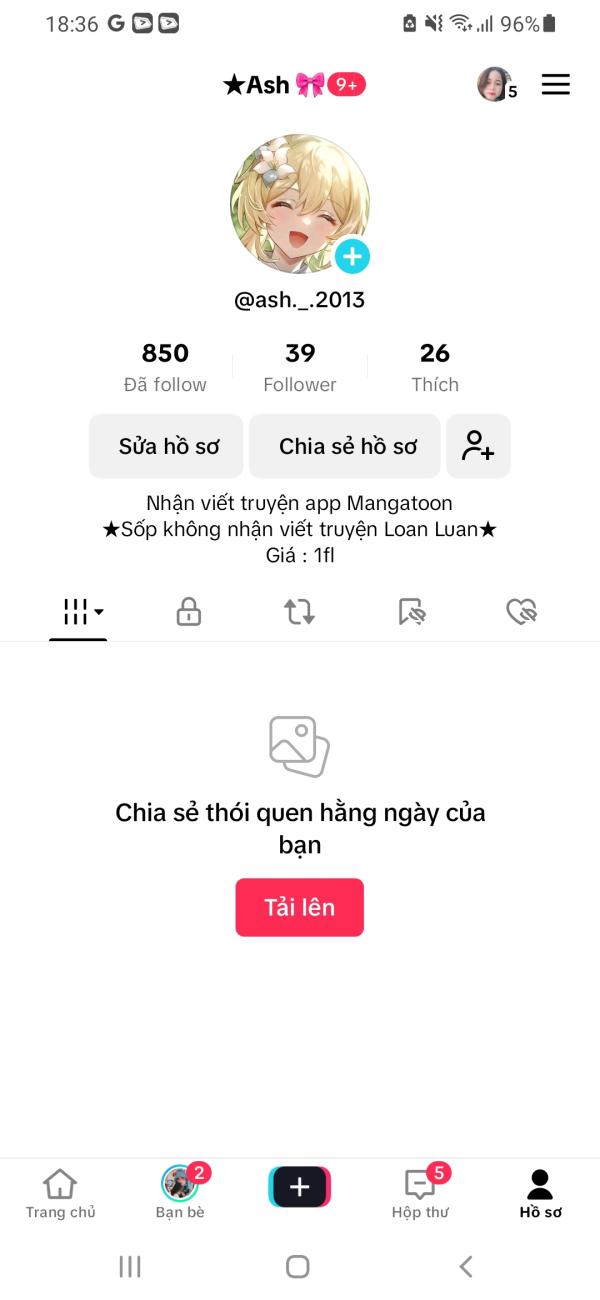Open the account switcher avatar
Viewport: 600px width, 1300px height.
494,85
